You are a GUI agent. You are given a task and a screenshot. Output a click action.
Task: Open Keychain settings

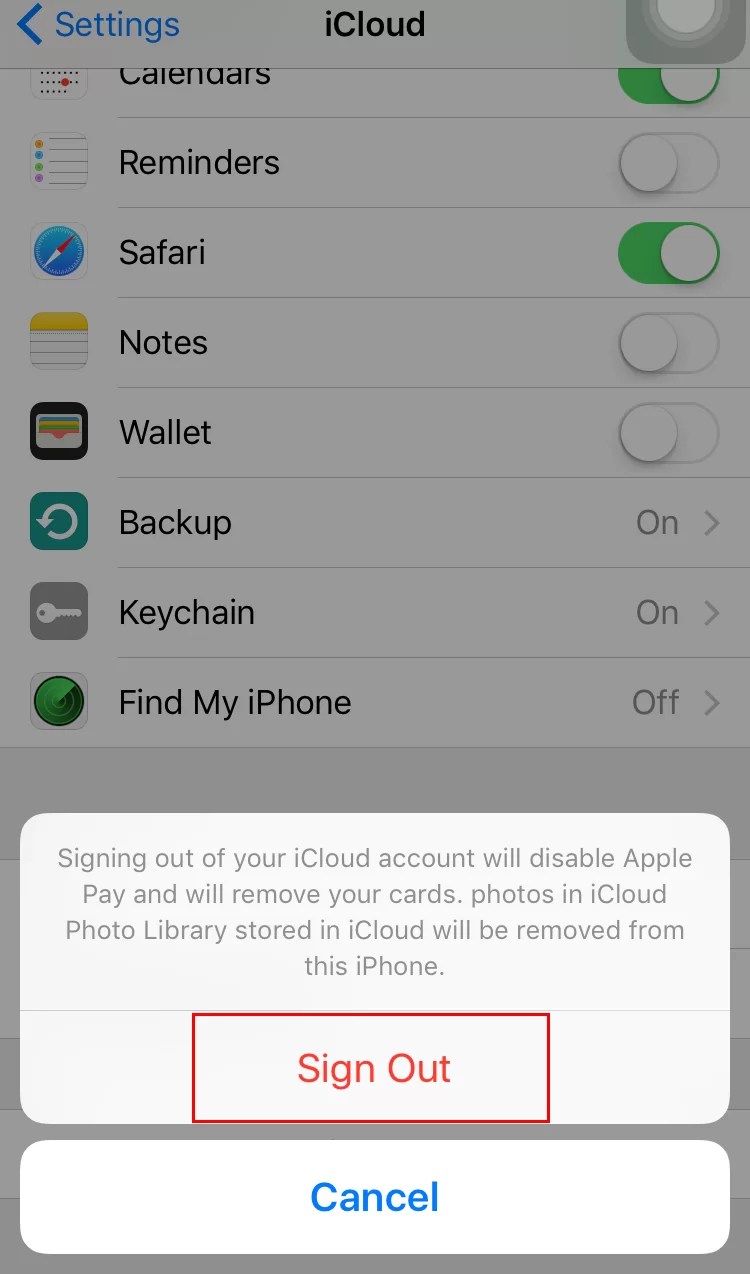tap(374, 612)
